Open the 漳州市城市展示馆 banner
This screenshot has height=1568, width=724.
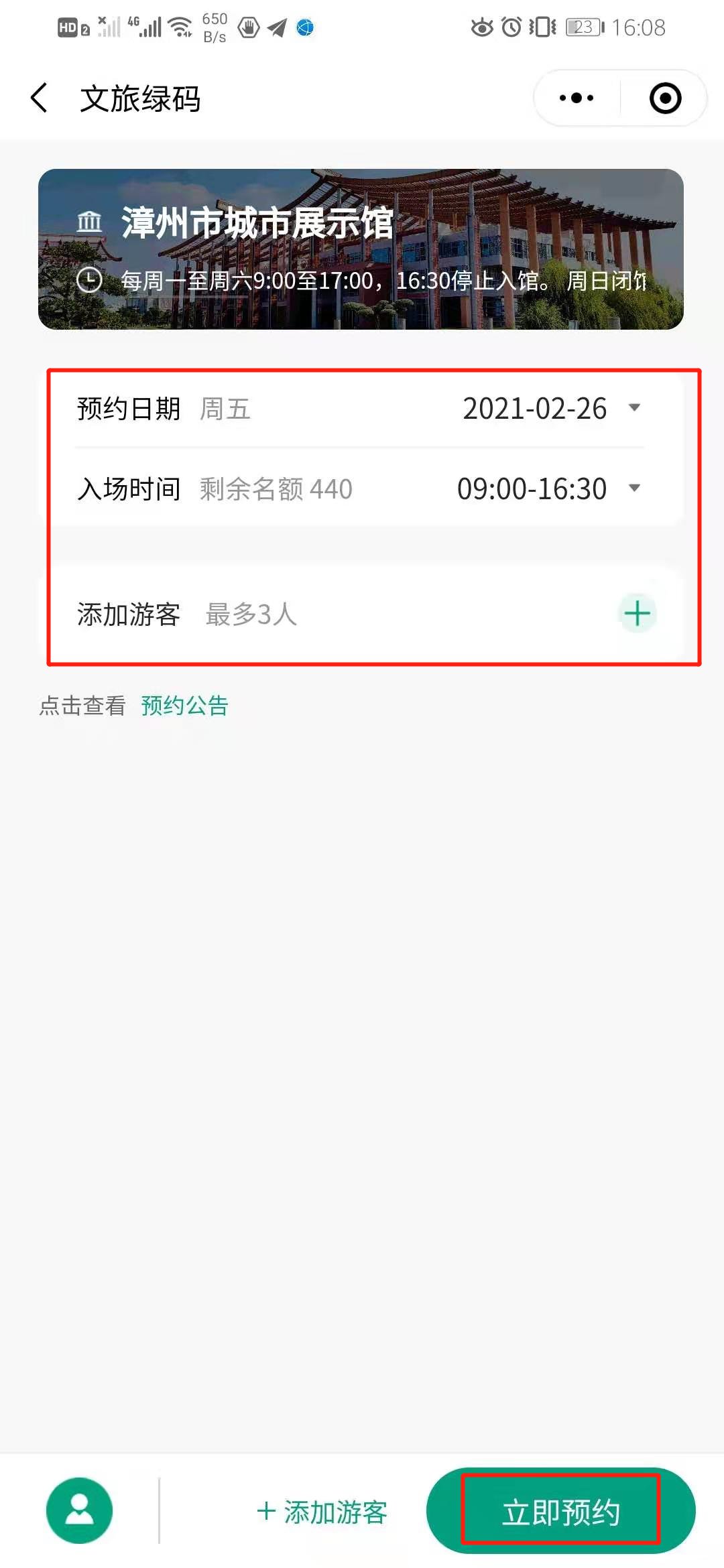pos(361,249)
